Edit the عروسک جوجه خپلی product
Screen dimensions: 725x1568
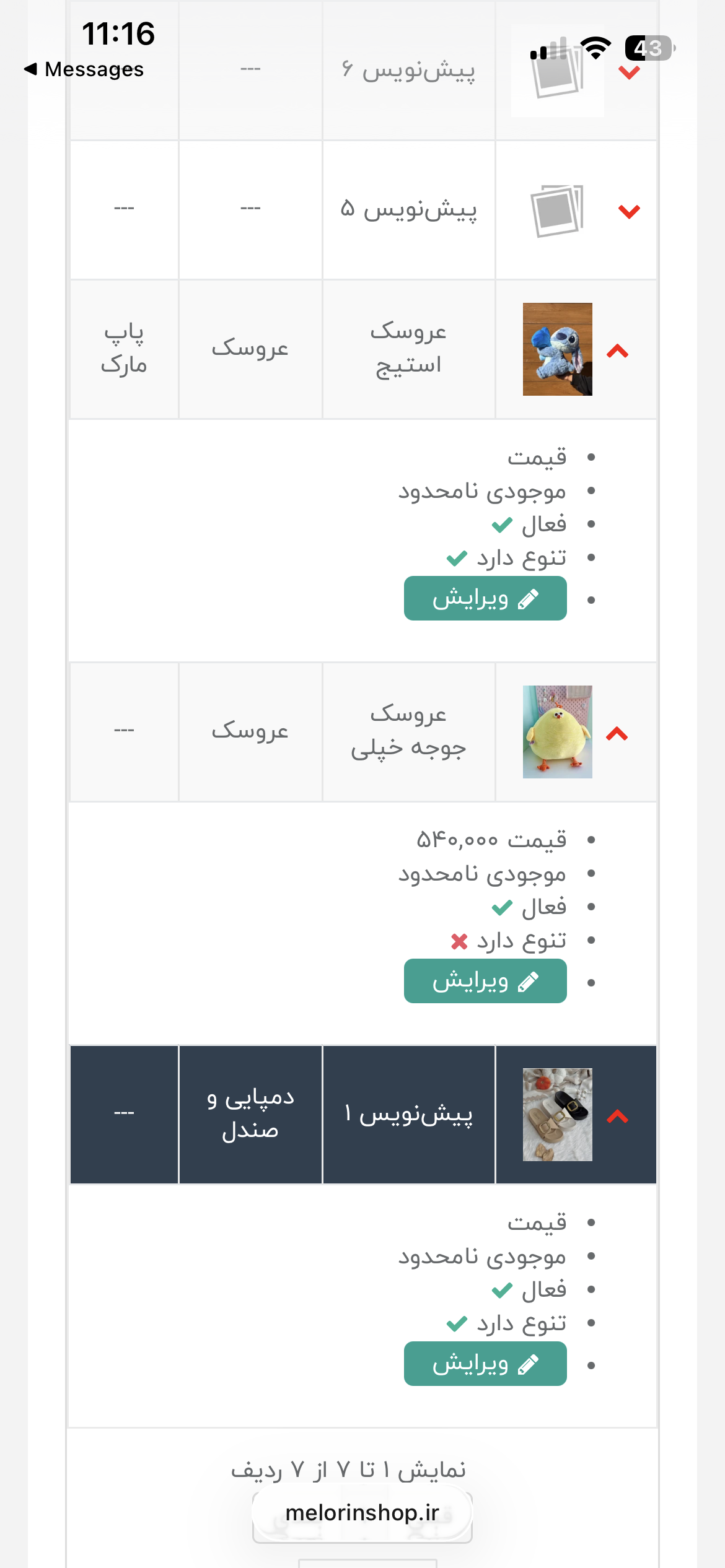485,981
